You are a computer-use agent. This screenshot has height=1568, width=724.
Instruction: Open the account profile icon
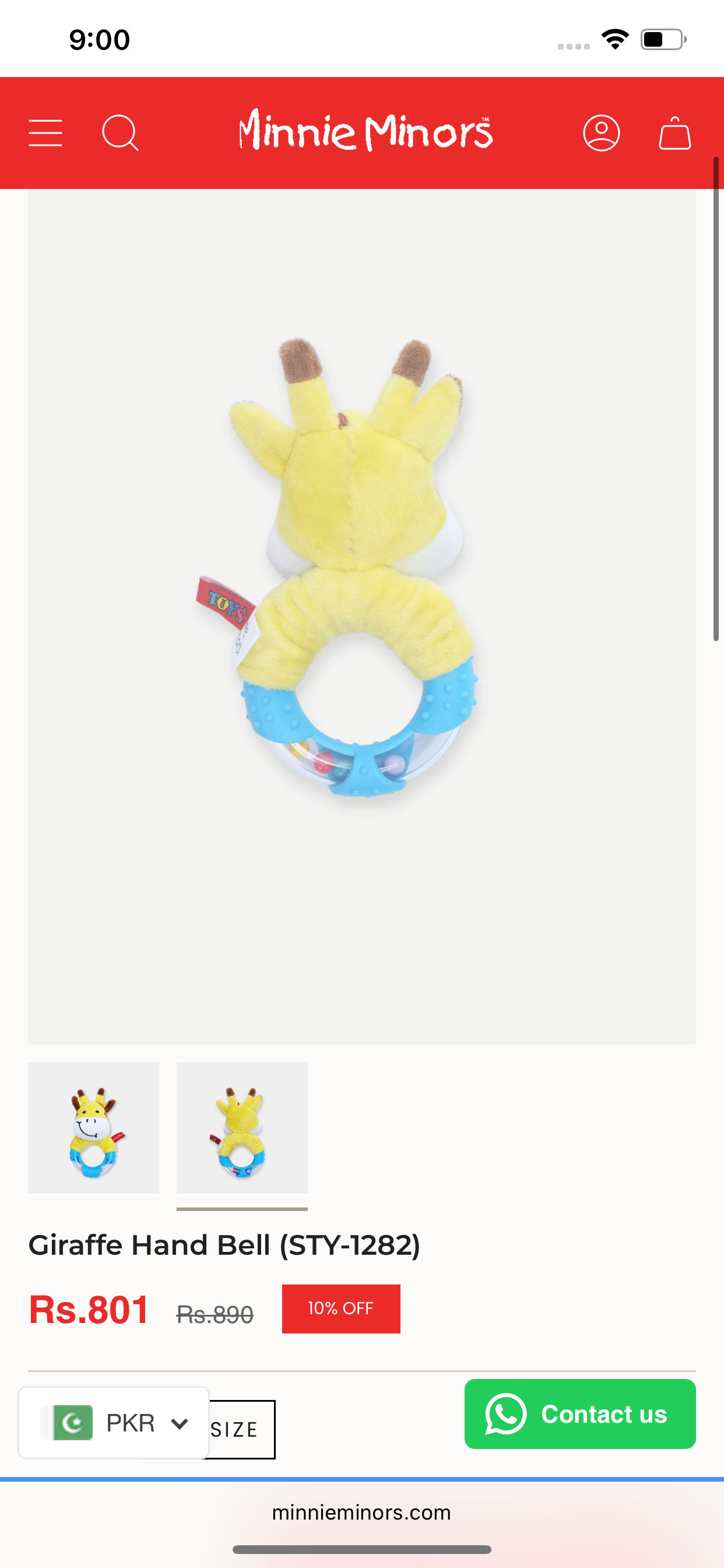pyautogui.click(x=601, y=132)
